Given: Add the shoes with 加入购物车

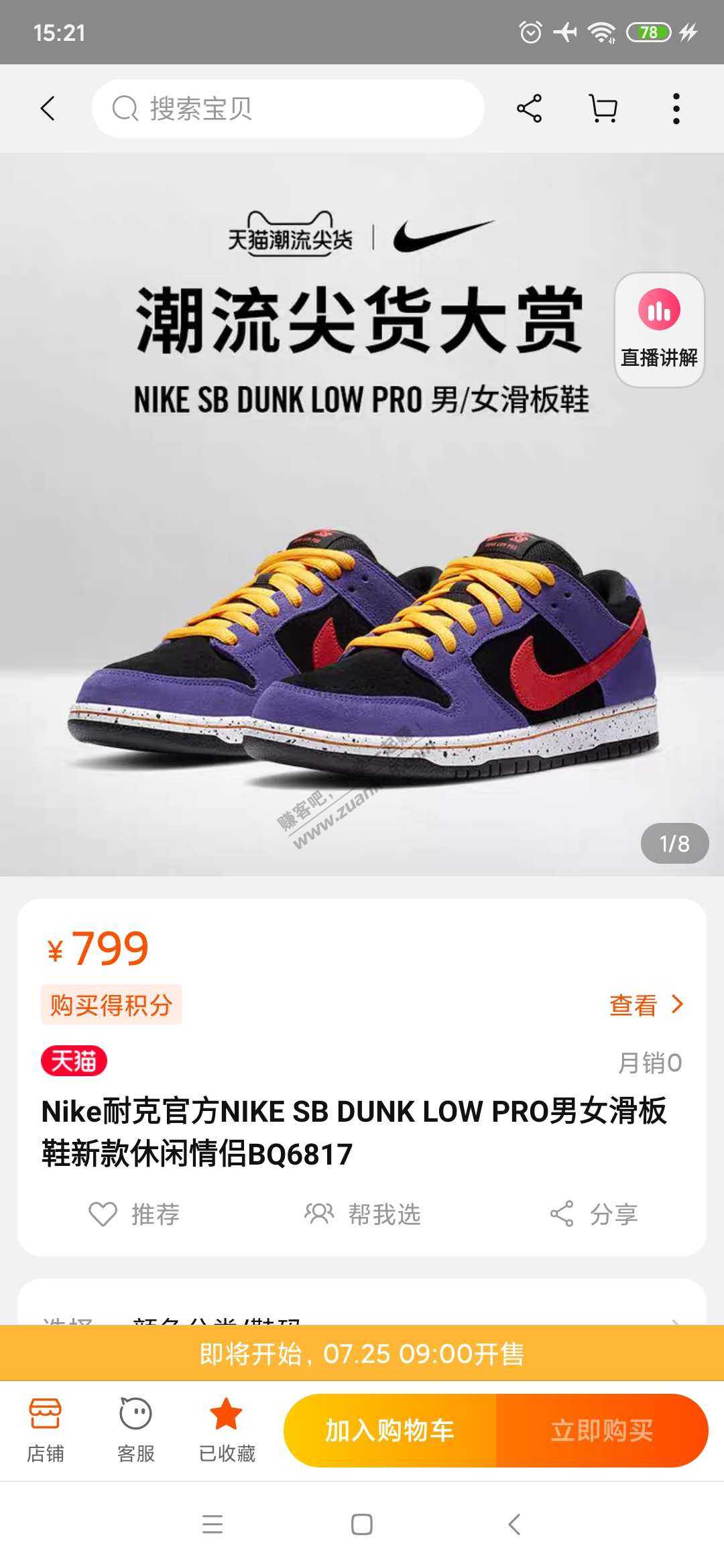Looking at the screenshot, I should tap(389, 1430).
